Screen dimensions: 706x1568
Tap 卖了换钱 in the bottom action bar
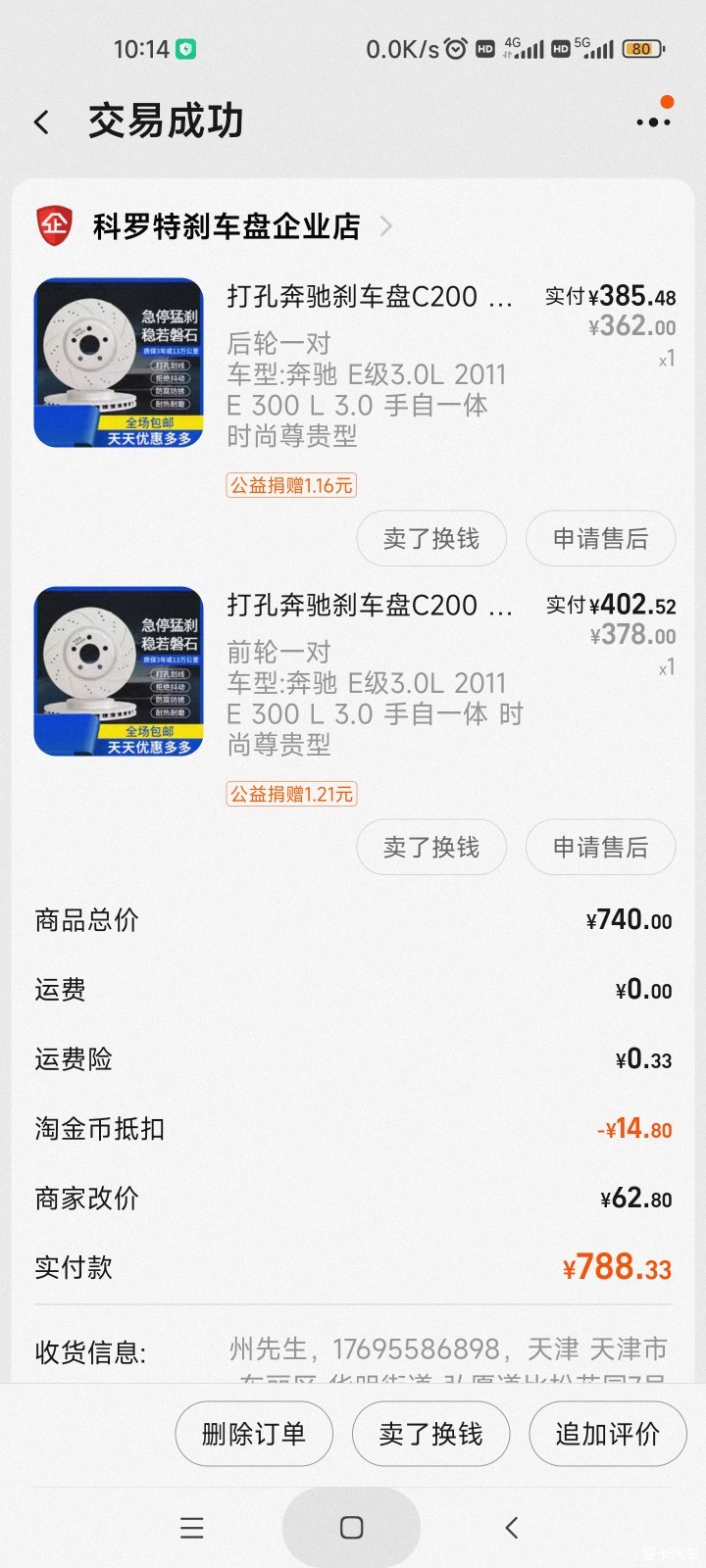click(x=430, y=1434)
